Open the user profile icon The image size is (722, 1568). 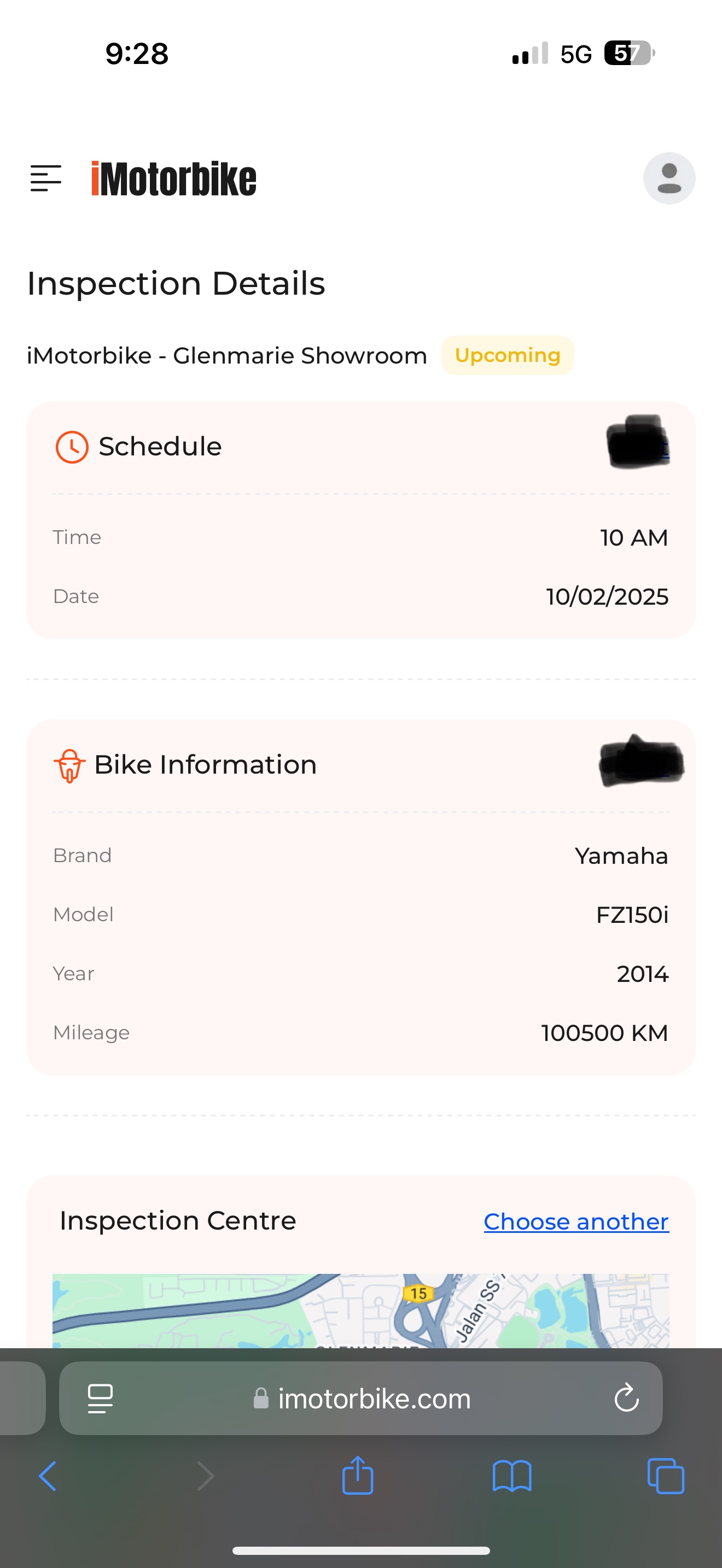(669, 178)
